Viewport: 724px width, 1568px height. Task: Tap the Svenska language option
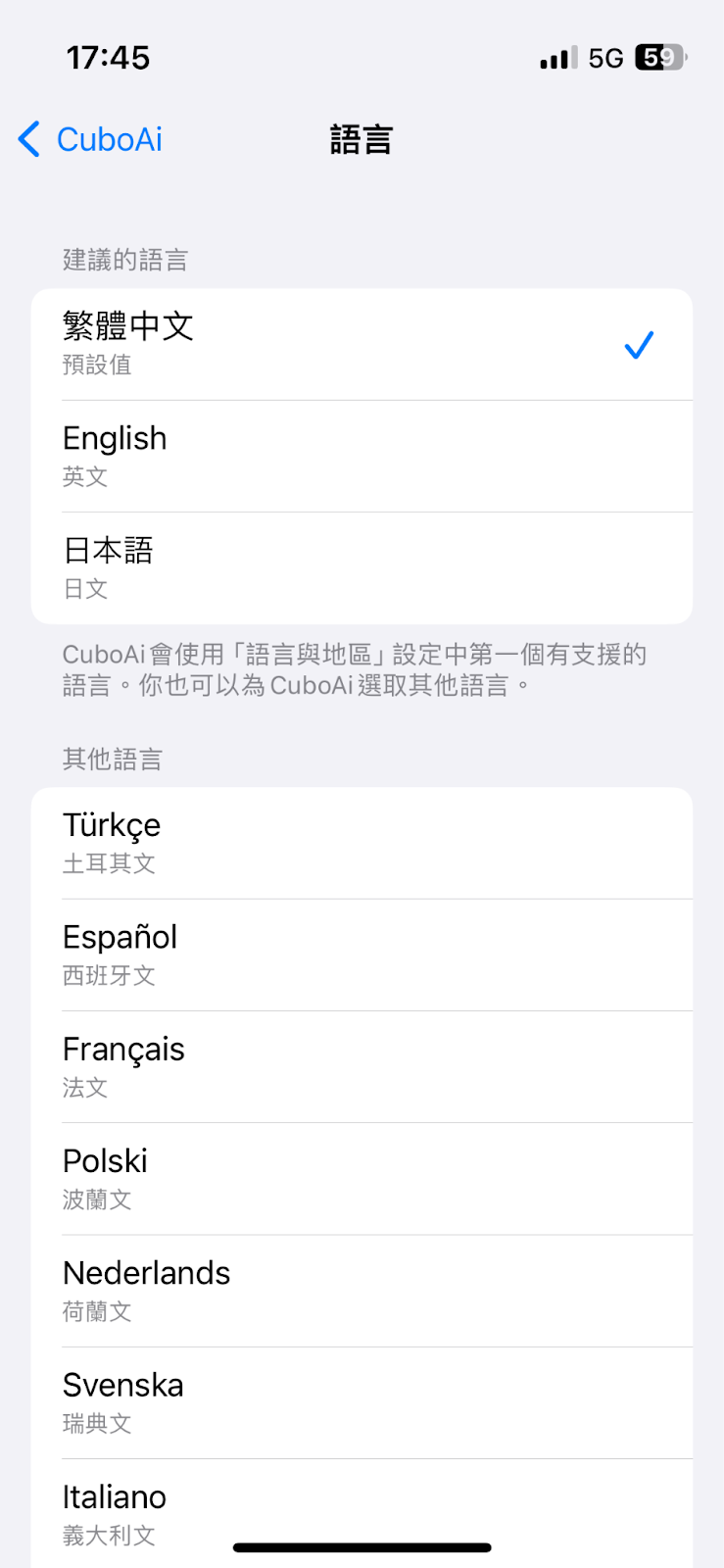[x=361, y=1401]
